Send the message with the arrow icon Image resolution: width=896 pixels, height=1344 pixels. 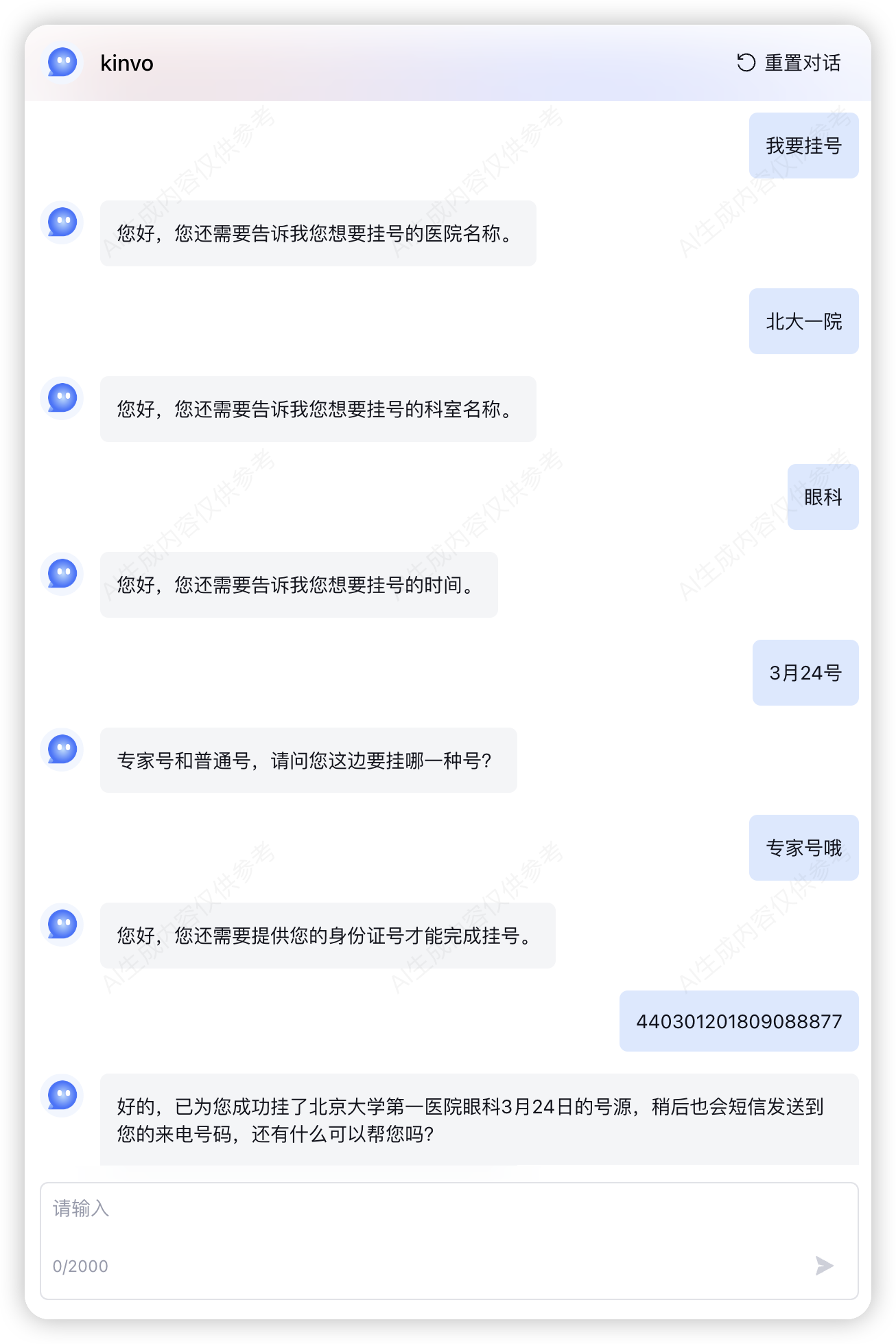[x=824, y=1265]
